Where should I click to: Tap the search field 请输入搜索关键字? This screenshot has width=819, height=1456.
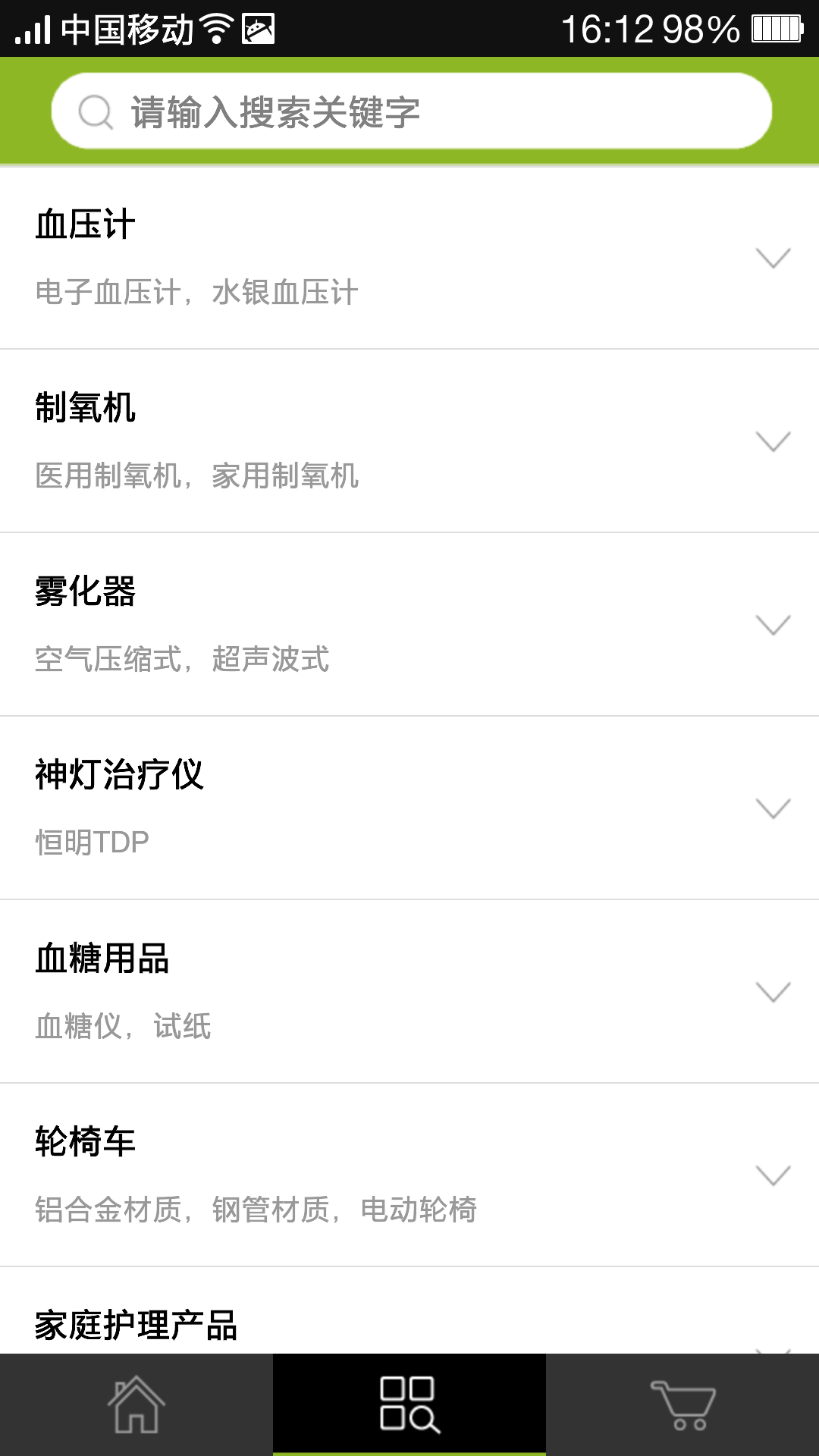(x=411, y=111)
